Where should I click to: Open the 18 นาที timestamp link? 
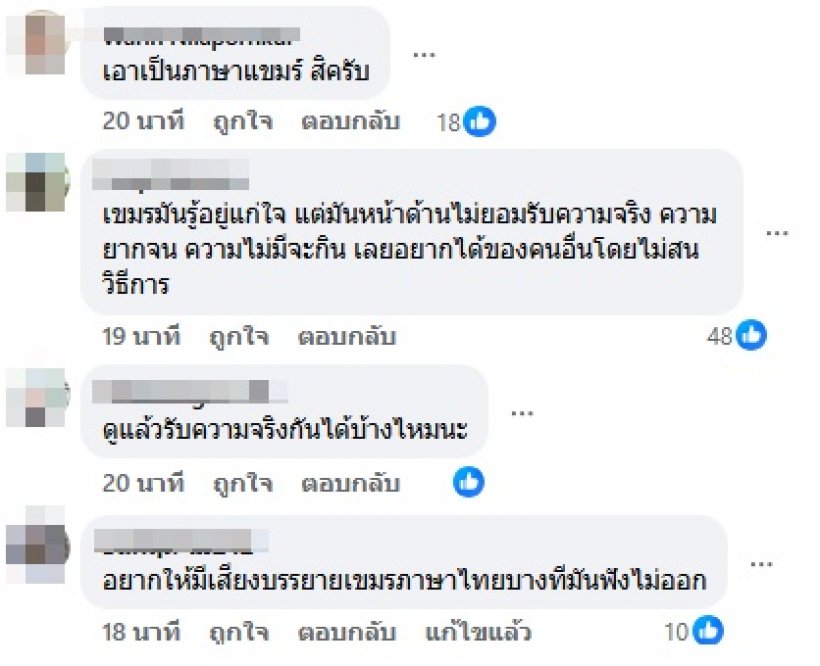(142, 632)
